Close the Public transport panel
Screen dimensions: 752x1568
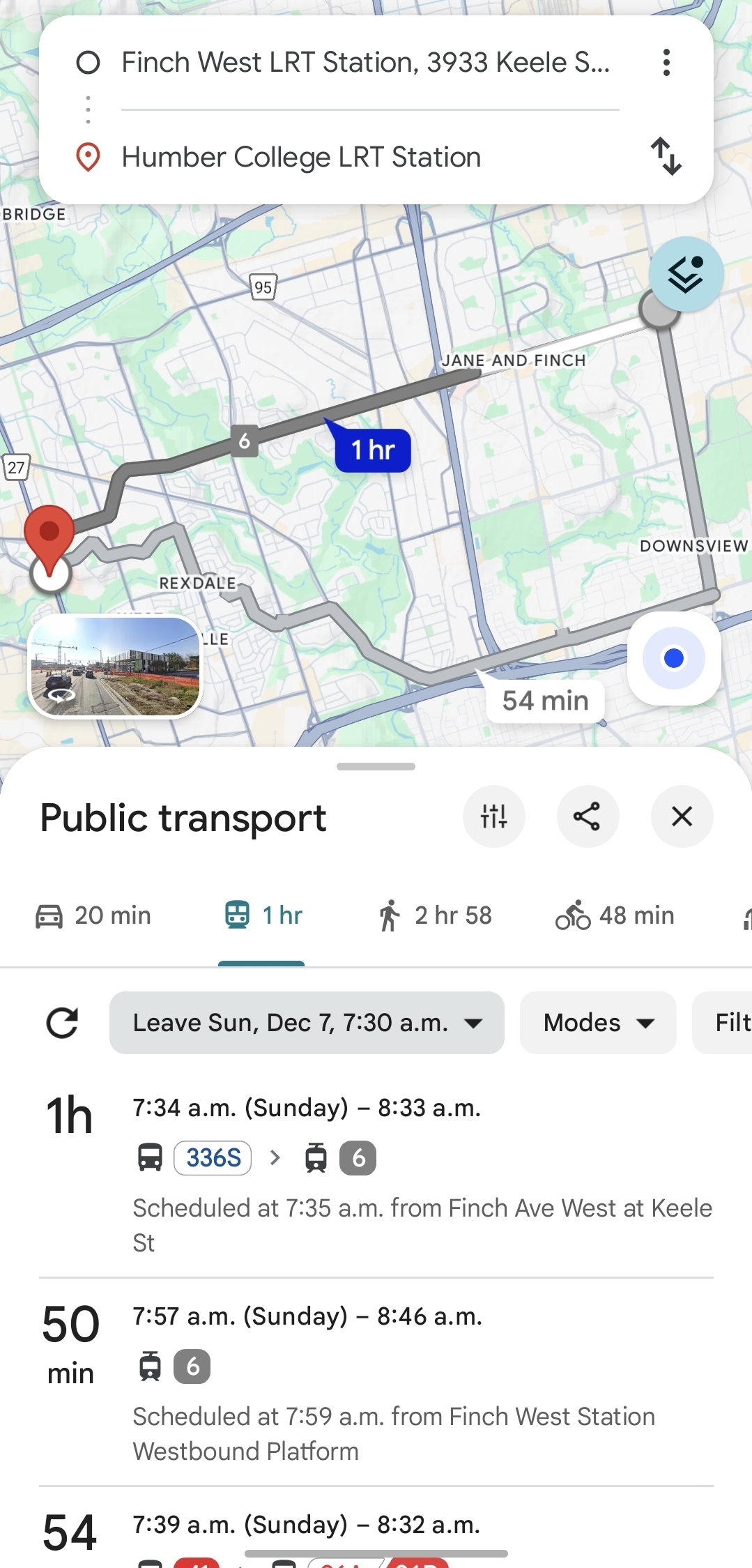coord(682,816)
